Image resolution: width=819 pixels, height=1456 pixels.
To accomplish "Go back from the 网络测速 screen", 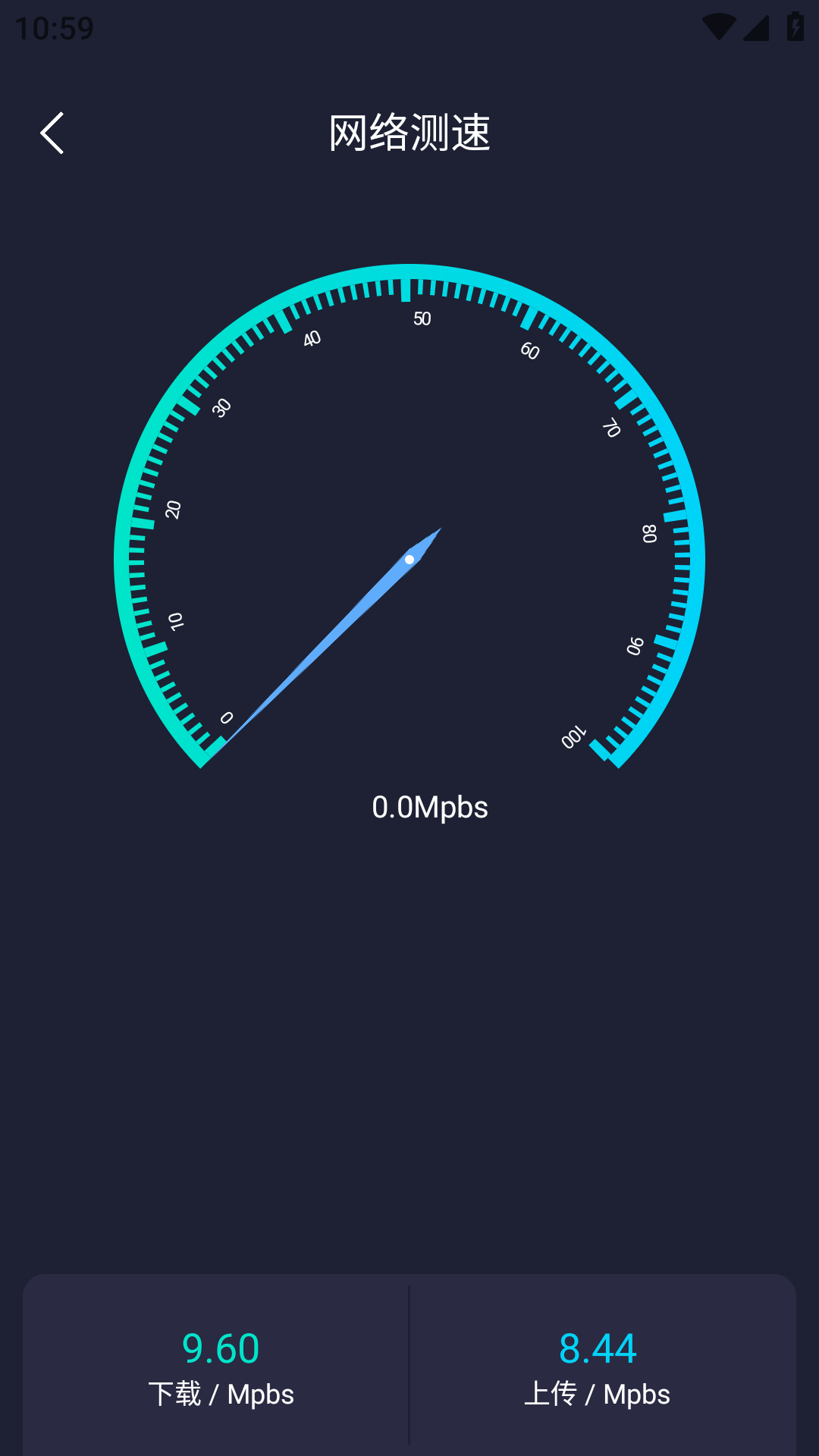I will 52,133.
